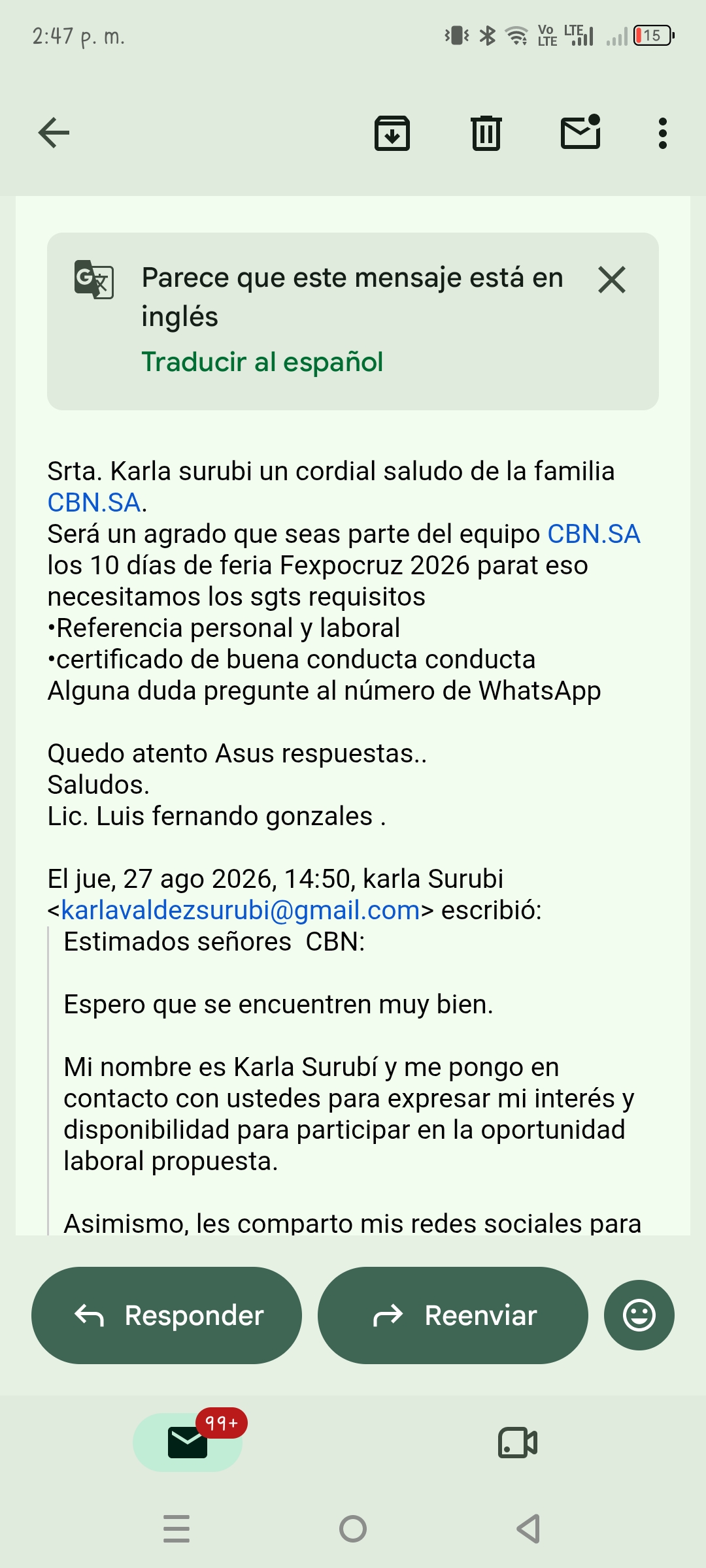Choose Reenviar to forward the email
The width and height of the screenshot is (706, 1568).
click(x=453, y=1315)
